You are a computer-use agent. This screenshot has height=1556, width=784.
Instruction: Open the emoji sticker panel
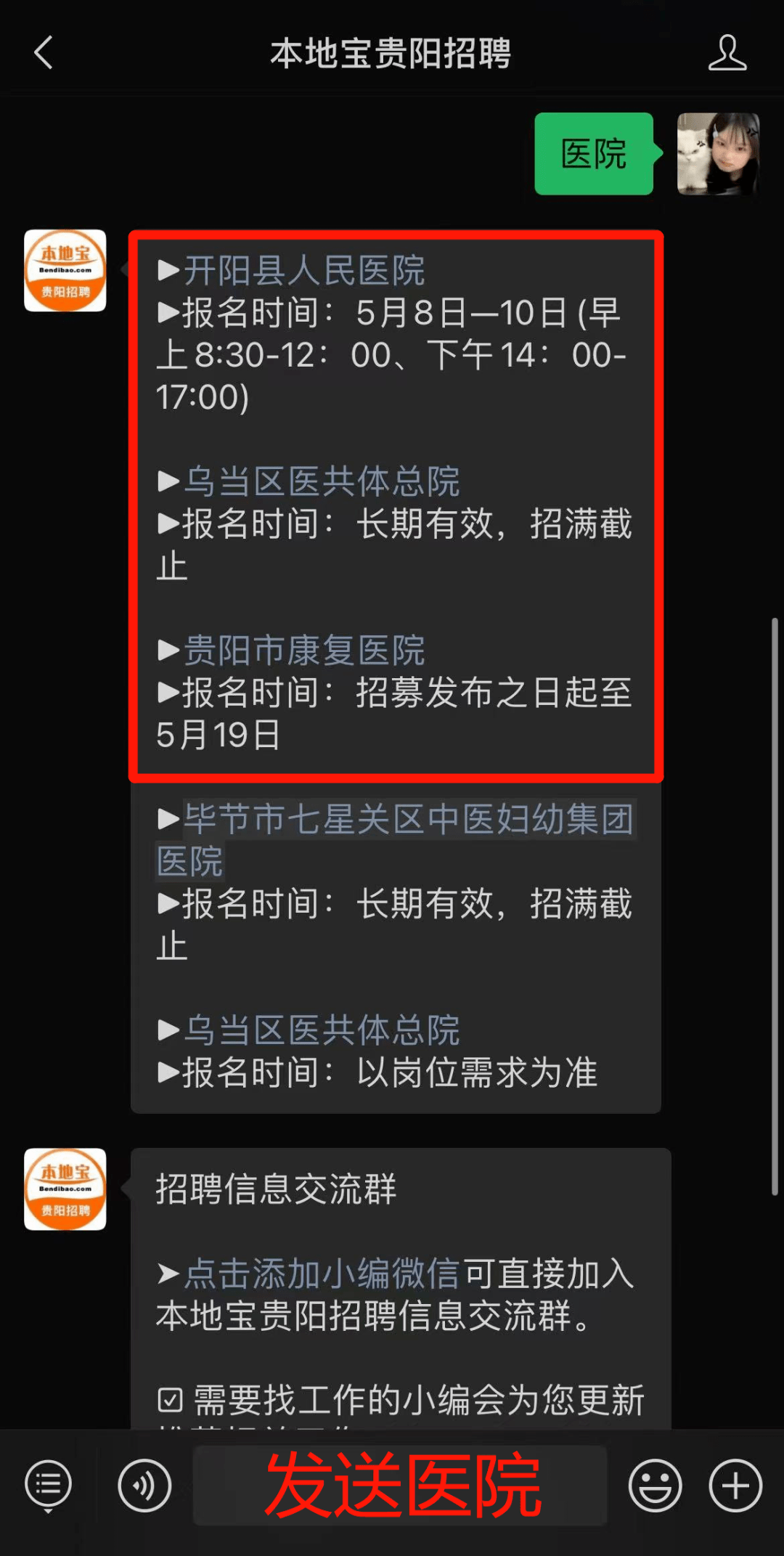click(x=655, y=1486)
